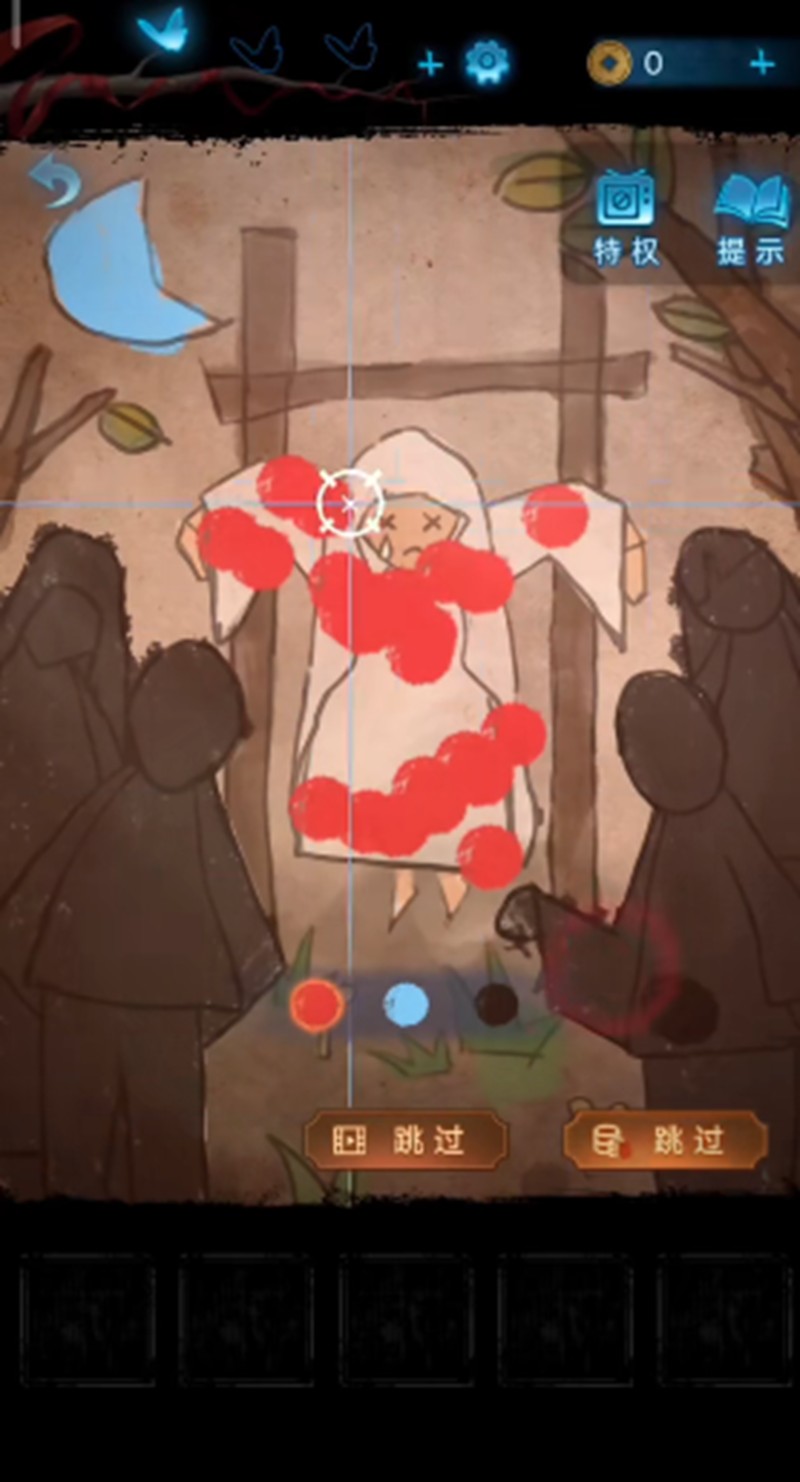Select the black paint color
This screenshot has height=1482, width=800.
[x=495, y=1004]
